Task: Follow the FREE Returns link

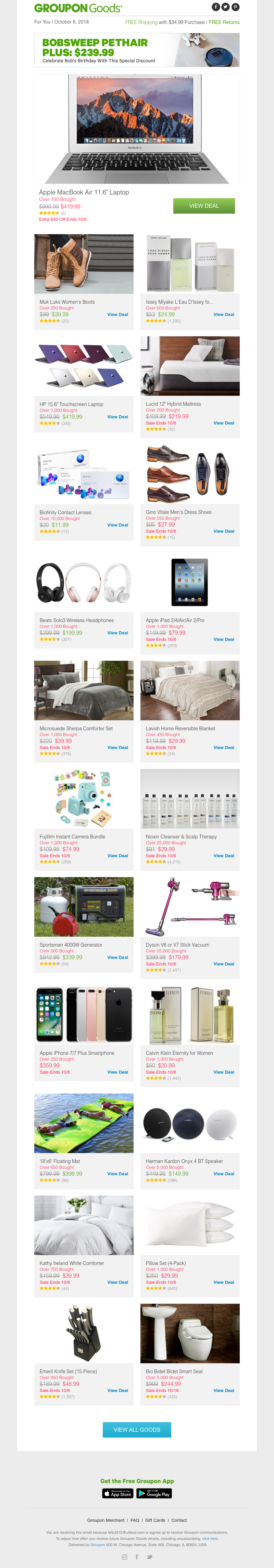Action: coord(224,22)
